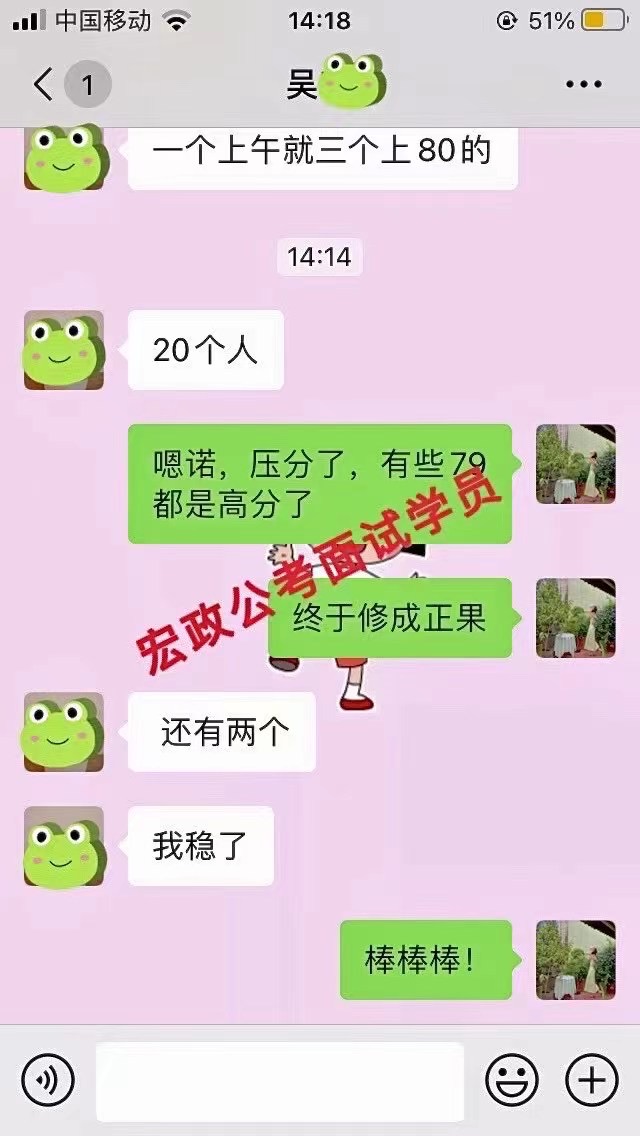Go back to the chat list
Image resolution: width=640 pixels, height=1136 pixels.
tap(44, 85)
